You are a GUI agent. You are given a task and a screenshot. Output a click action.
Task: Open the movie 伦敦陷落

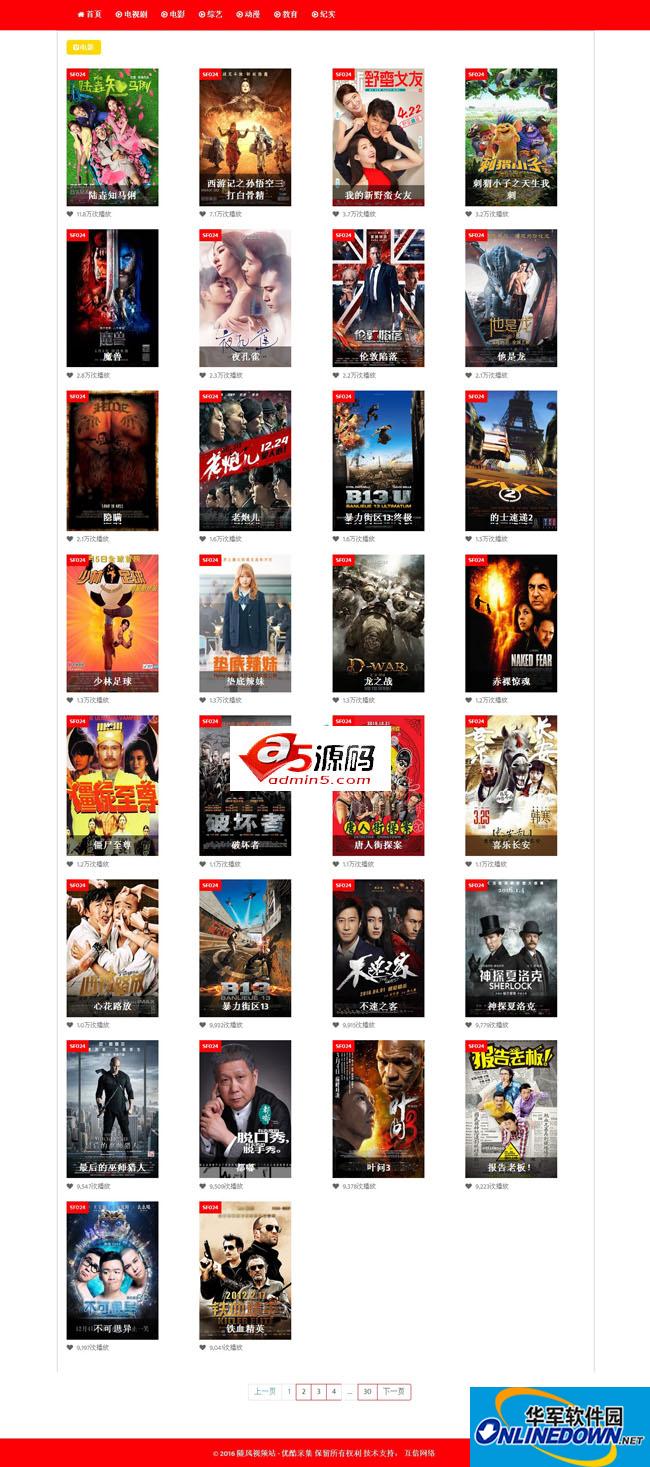378,298
